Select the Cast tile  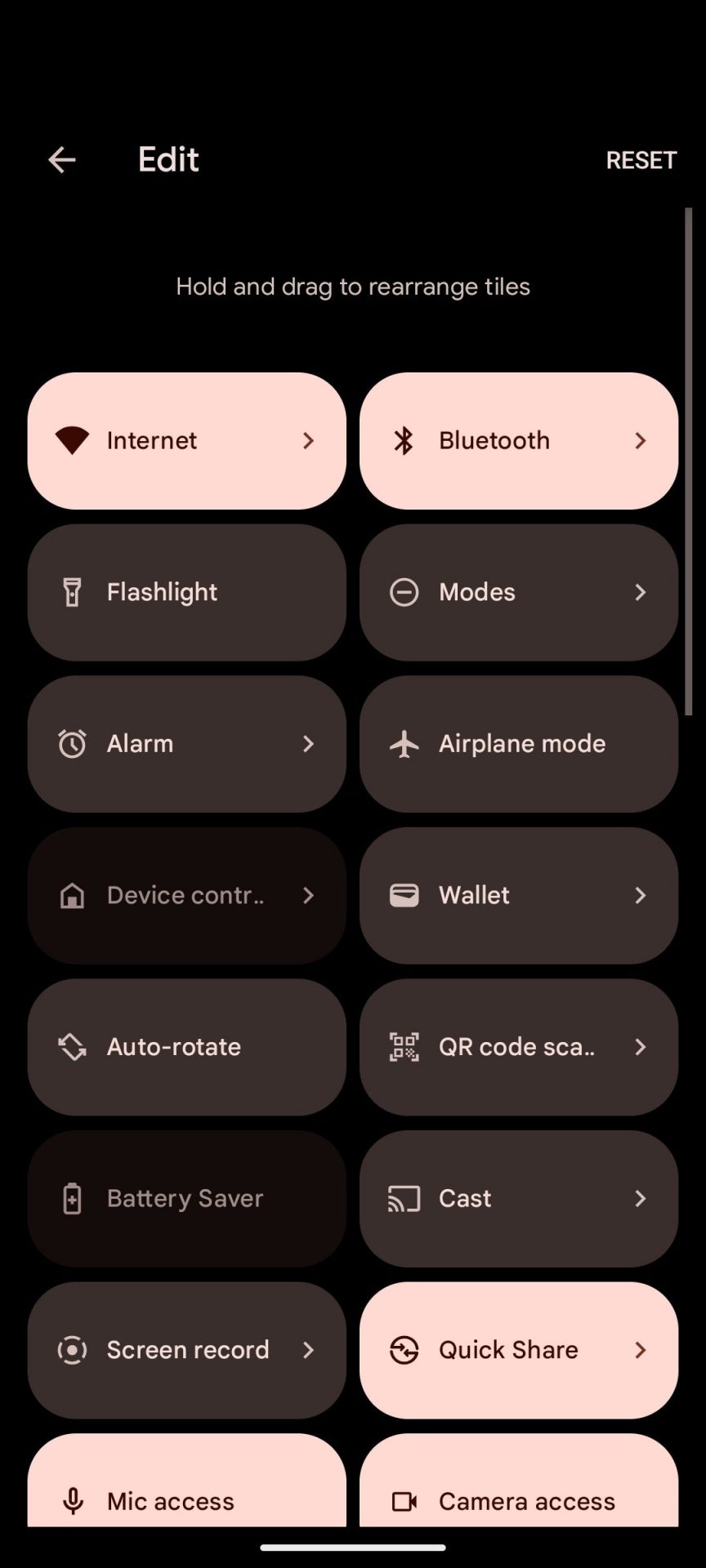pyautogui.click(x=518, y=1198)
